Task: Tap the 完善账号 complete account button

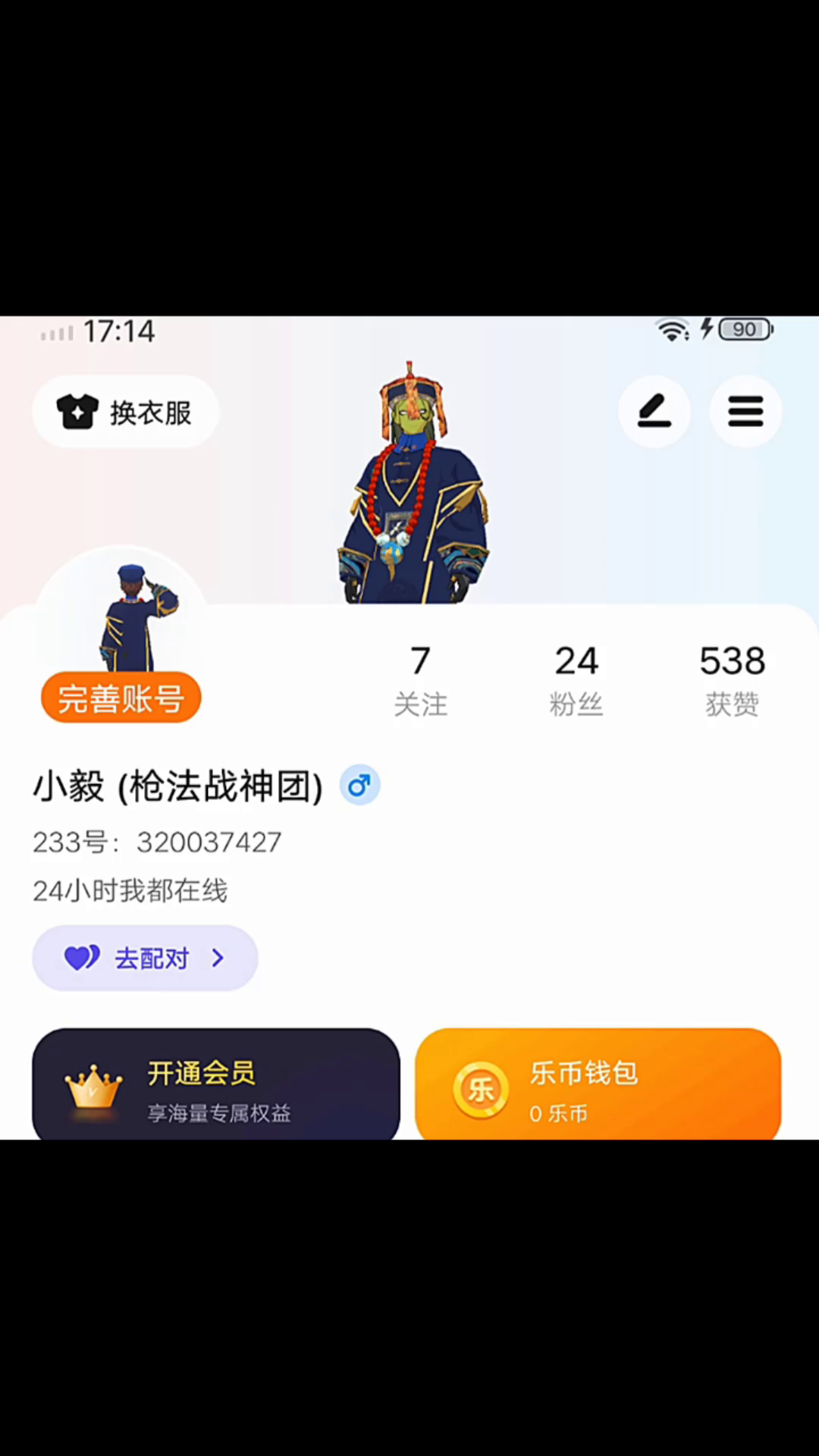Action: click(121, 698)
